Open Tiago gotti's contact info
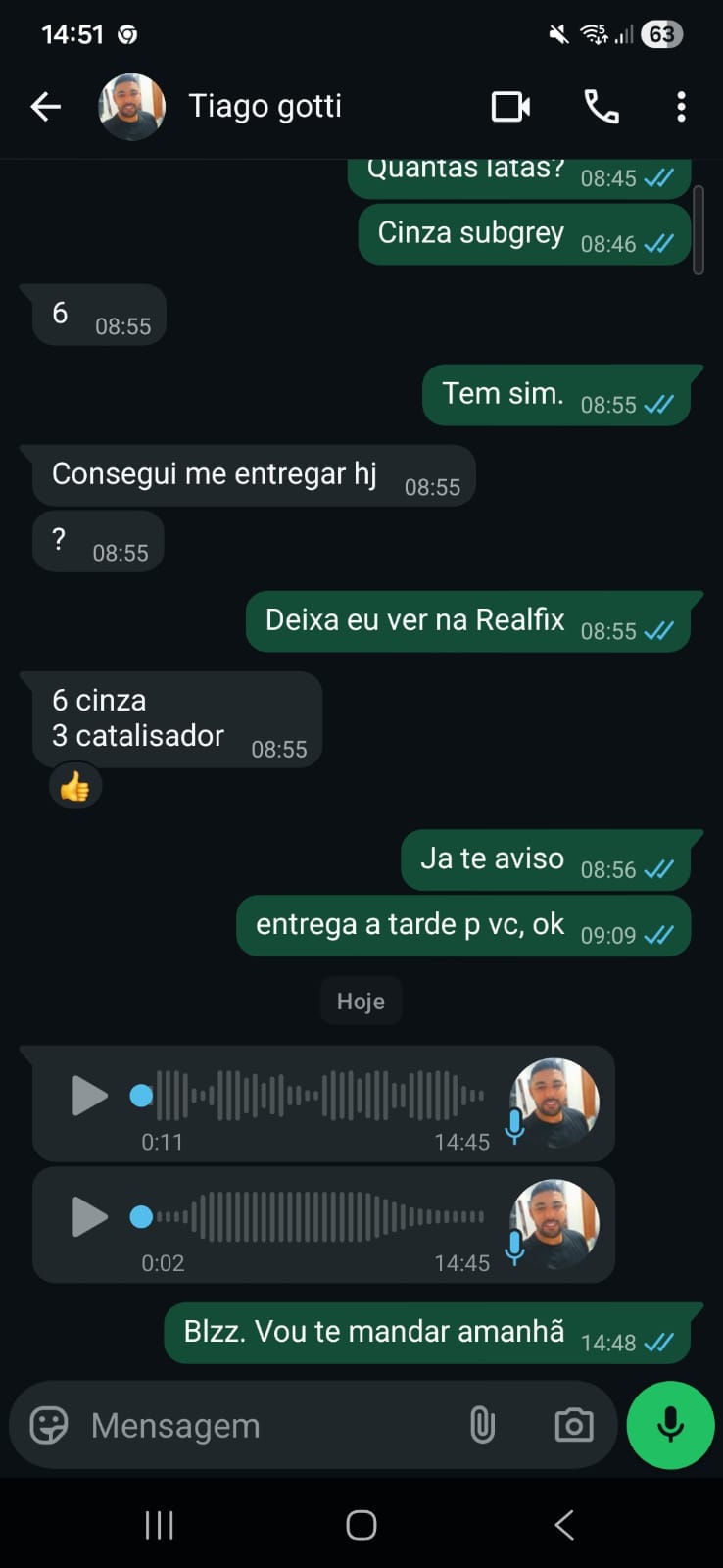Viewport: 723px width, 1568px height. click(x=265, y=106)
